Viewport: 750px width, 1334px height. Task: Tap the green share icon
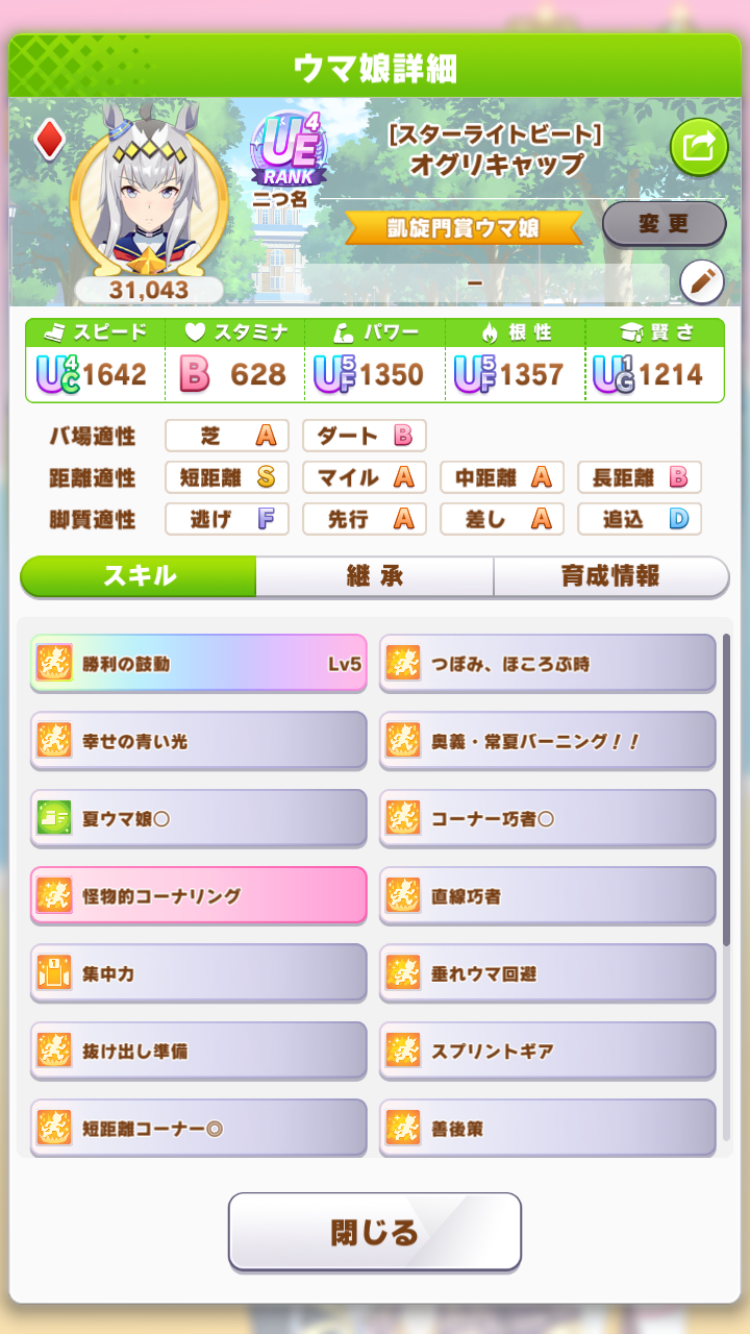coord(699,148)
